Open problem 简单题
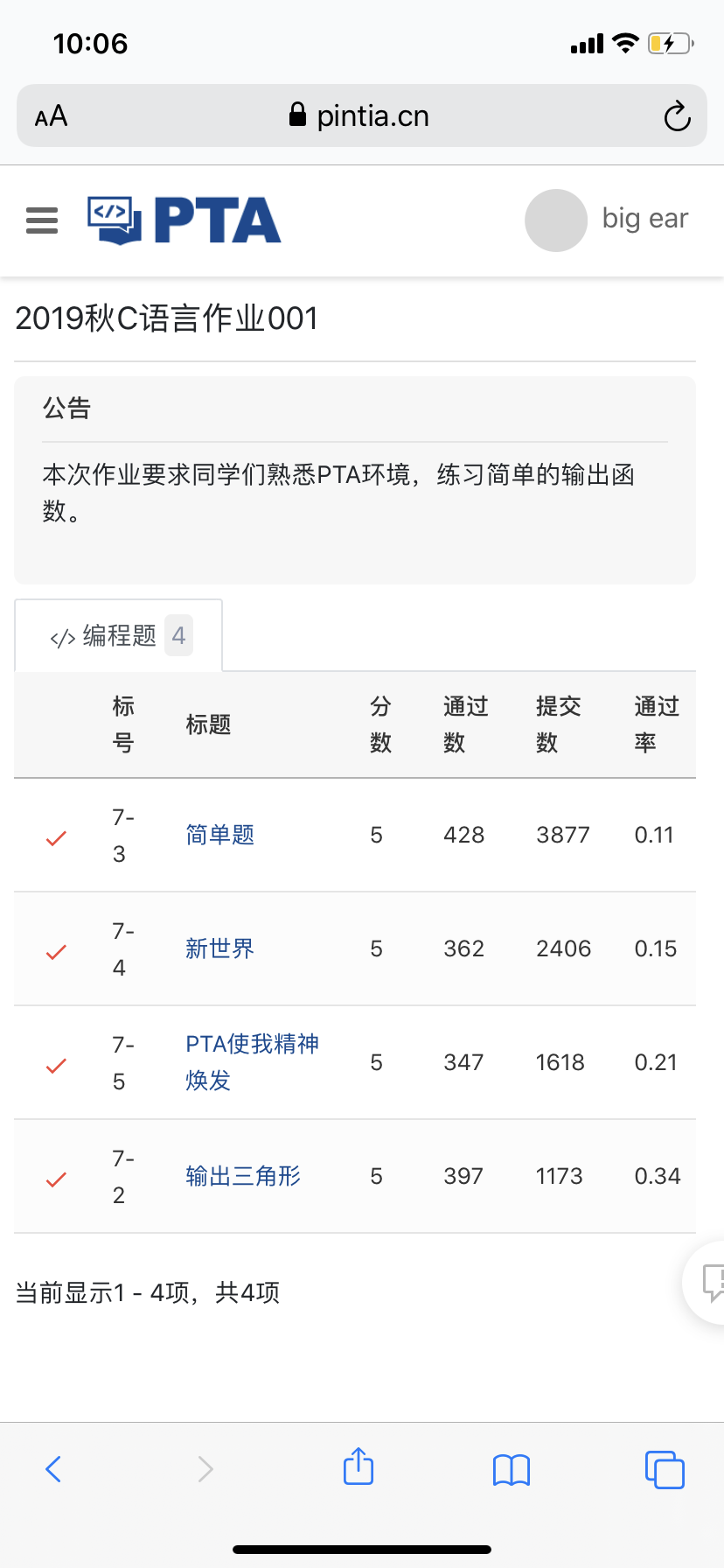724x1568 pixels. pyautogui.click(x=219, y=835)
